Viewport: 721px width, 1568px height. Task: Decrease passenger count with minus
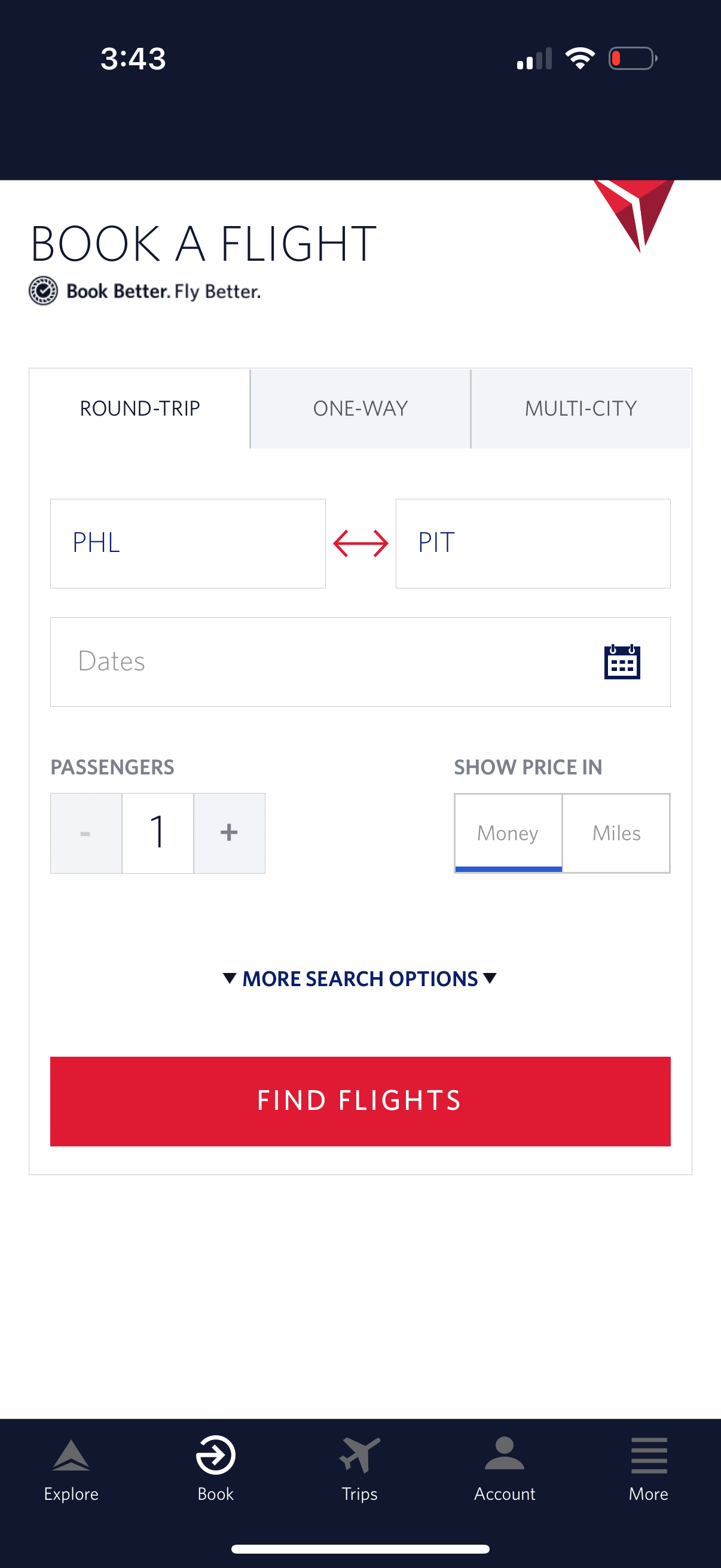point(85,832)
